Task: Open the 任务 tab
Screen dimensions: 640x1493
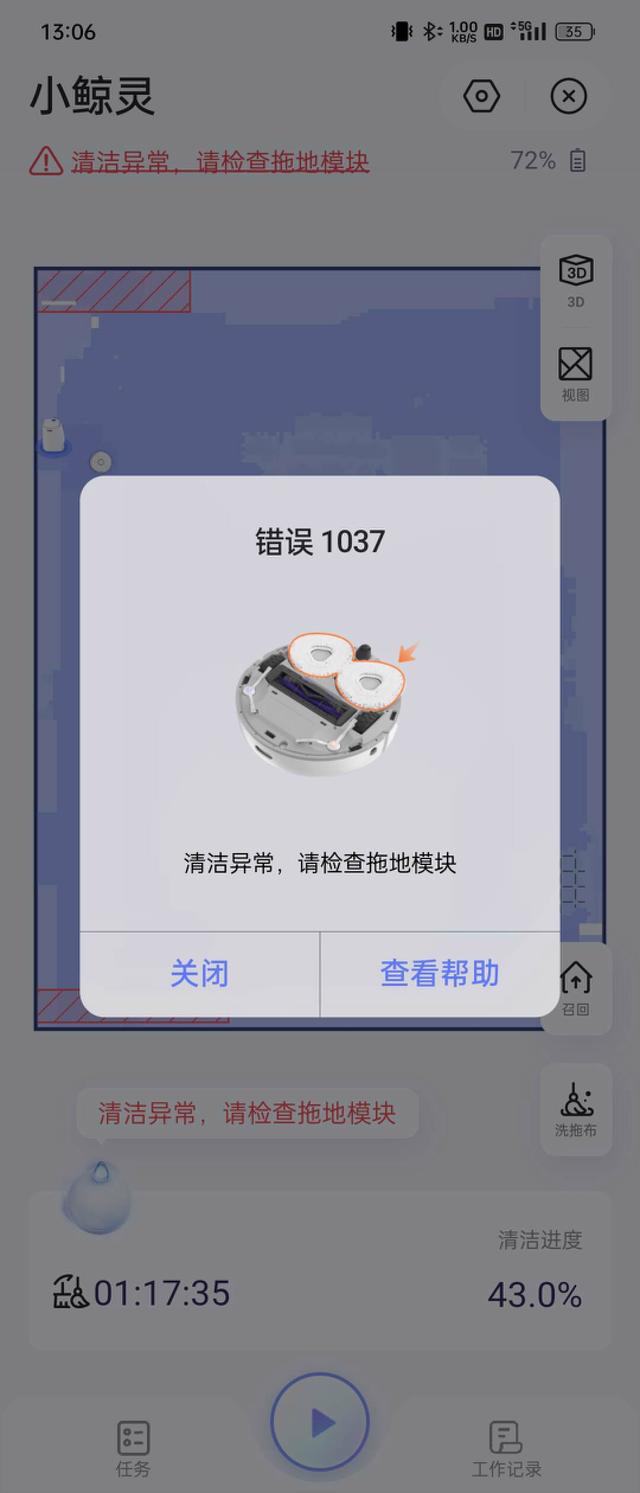Action: (x=133, y=1448)
